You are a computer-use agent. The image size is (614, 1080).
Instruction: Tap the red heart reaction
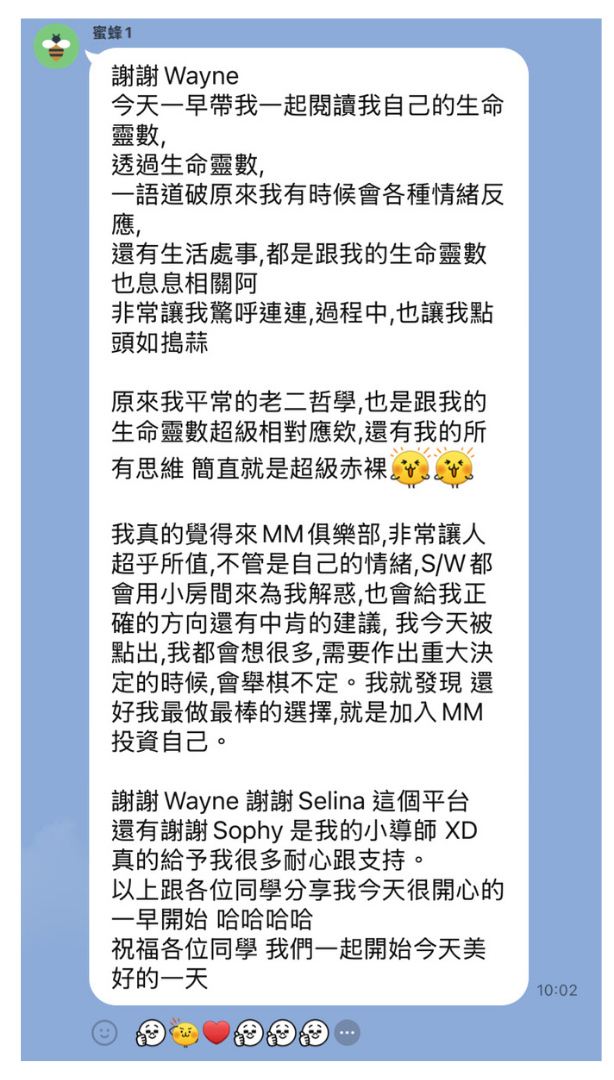point(216,1032)
